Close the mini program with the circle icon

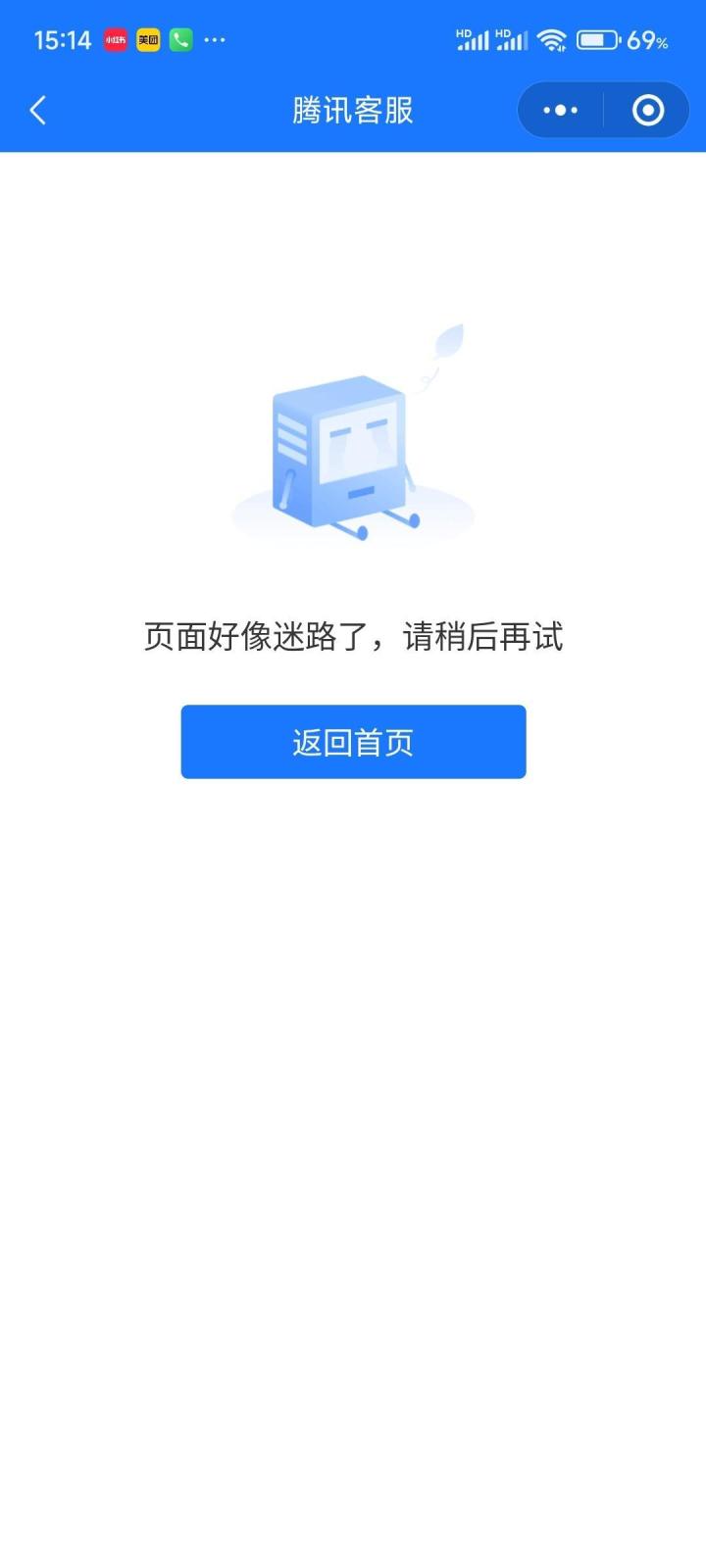coord(647,110)
